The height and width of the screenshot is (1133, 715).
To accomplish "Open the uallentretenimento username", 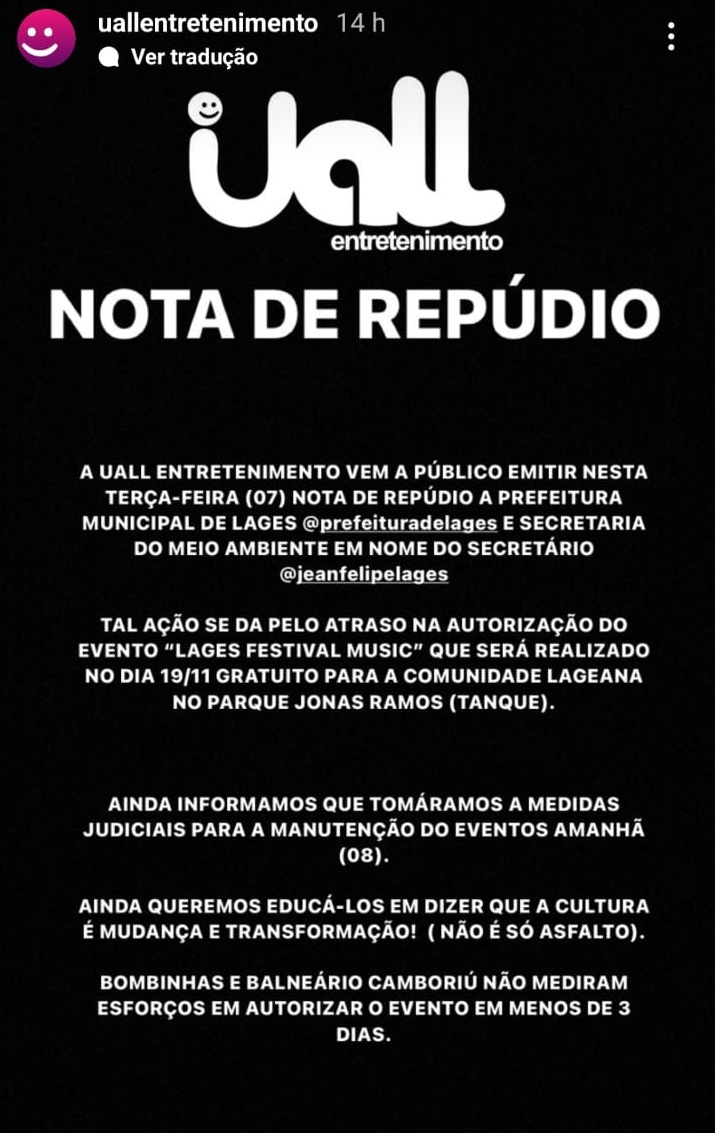I will [209, 23].
